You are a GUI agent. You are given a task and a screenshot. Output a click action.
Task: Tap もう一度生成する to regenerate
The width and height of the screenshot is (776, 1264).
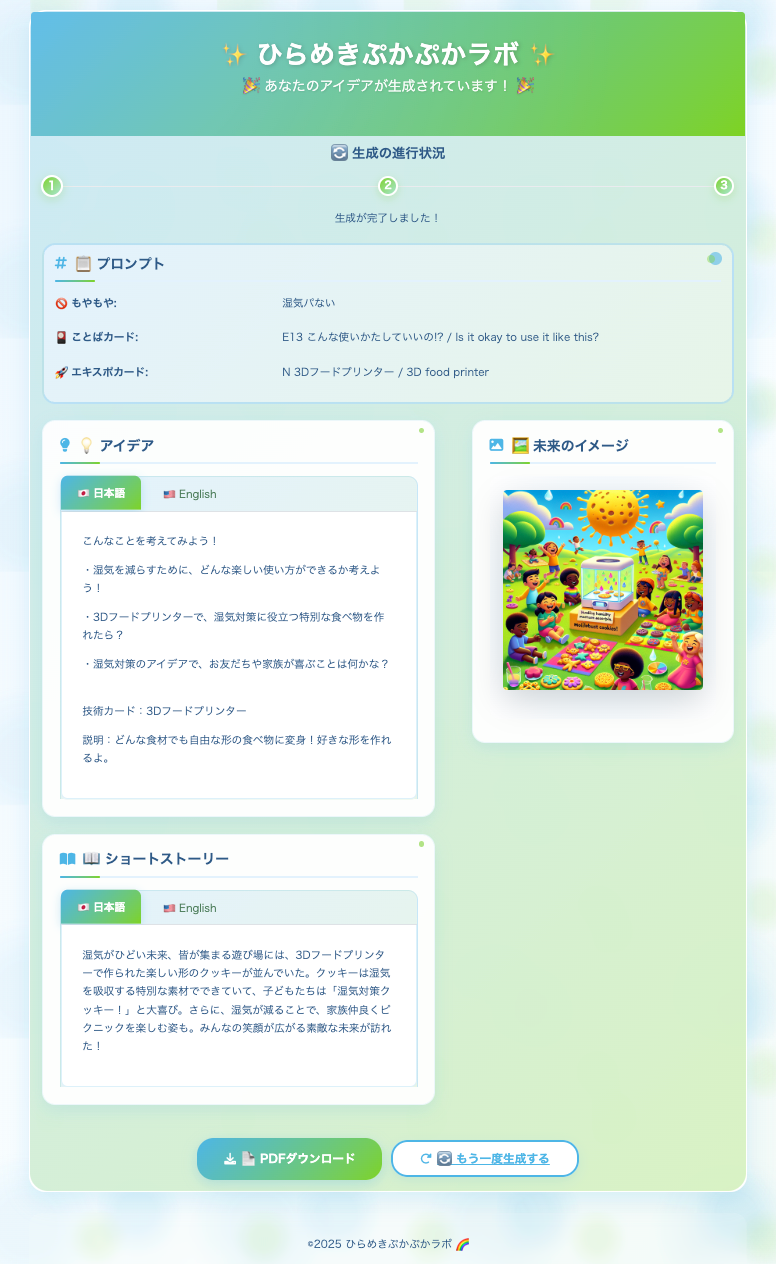pos(485,1159)
